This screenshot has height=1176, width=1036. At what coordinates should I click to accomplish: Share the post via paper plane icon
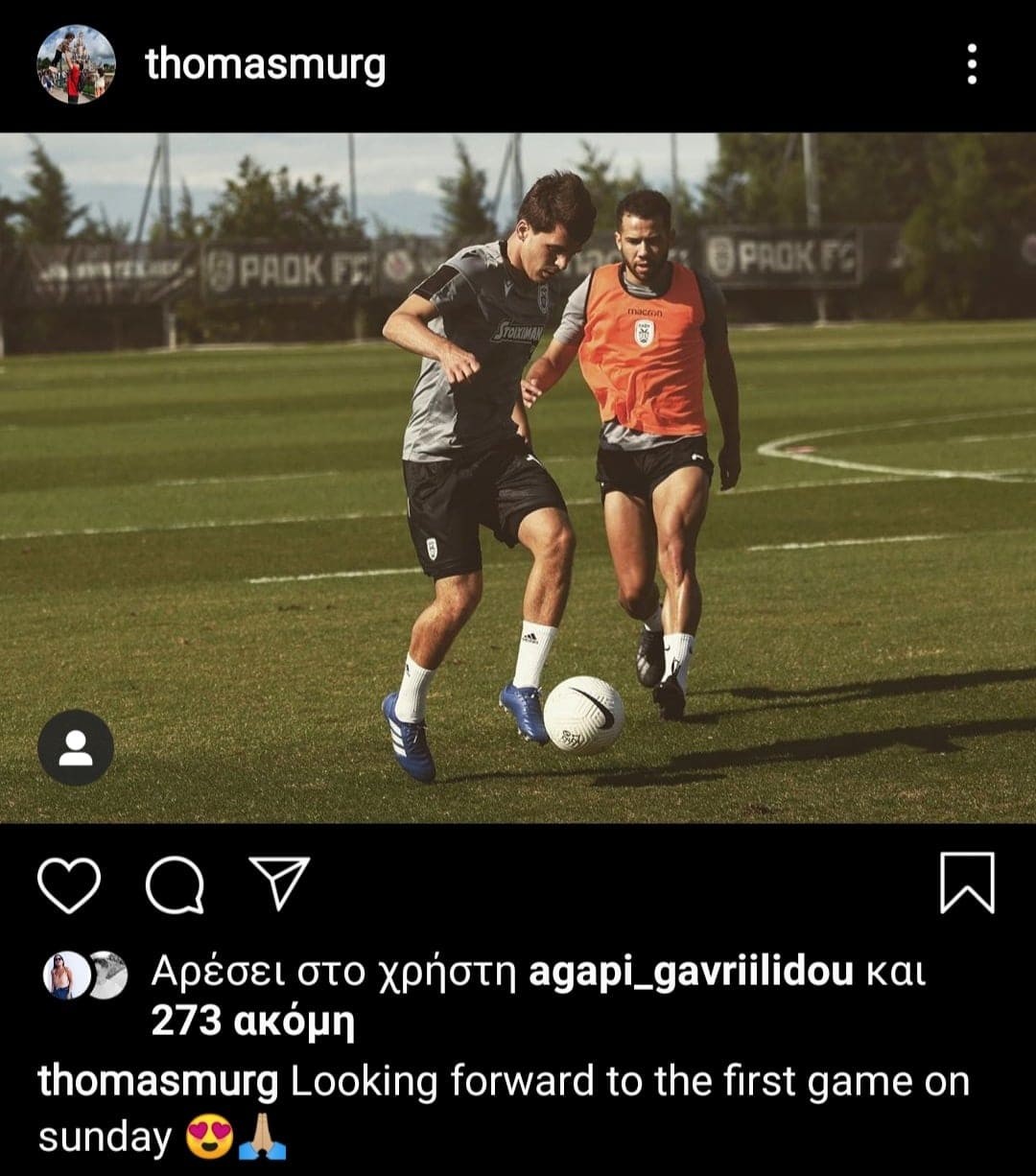279,882
